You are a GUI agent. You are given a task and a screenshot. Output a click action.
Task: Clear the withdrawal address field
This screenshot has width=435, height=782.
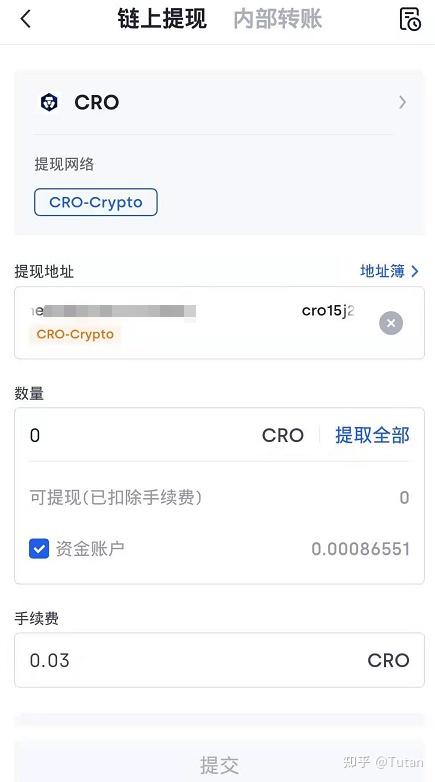point(391,323)
